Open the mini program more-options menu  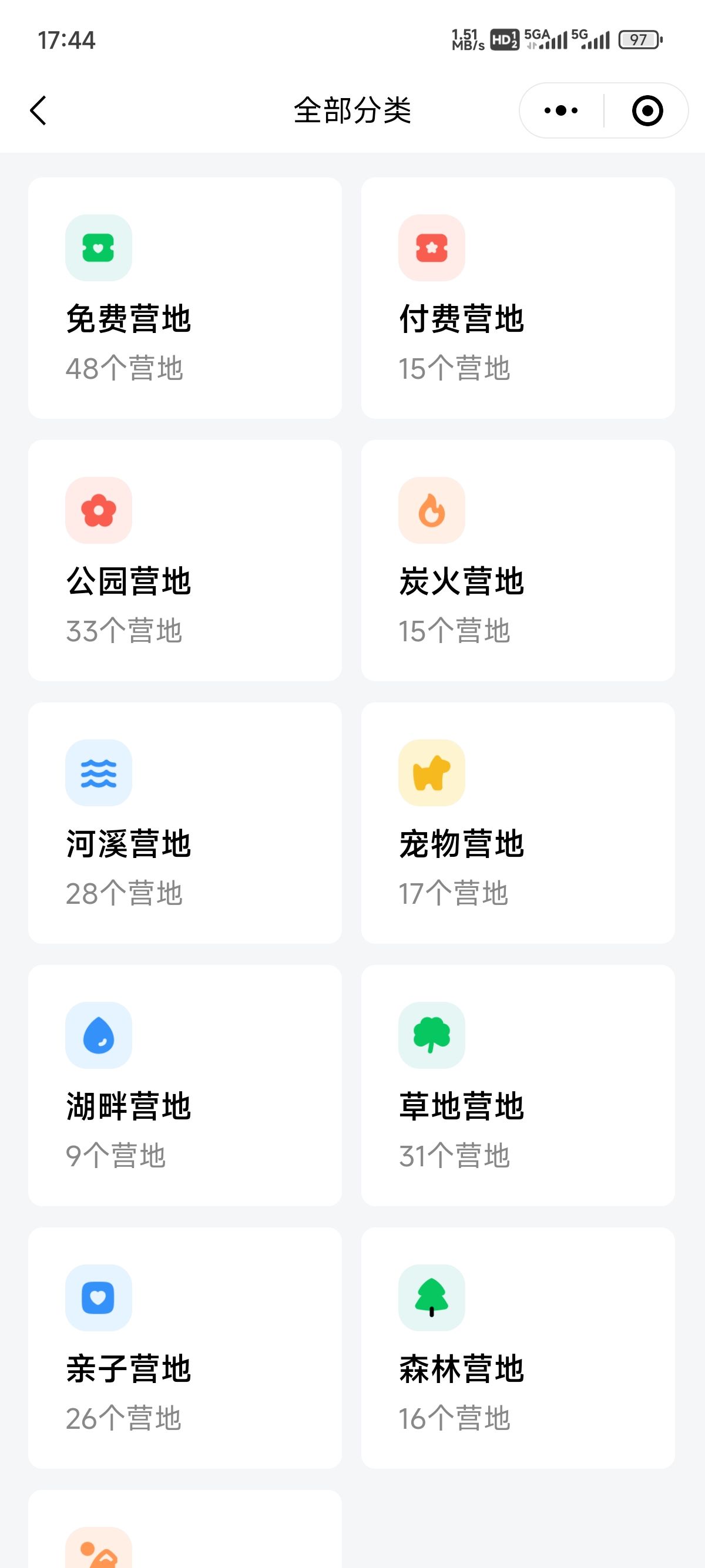tap(560, 111)
